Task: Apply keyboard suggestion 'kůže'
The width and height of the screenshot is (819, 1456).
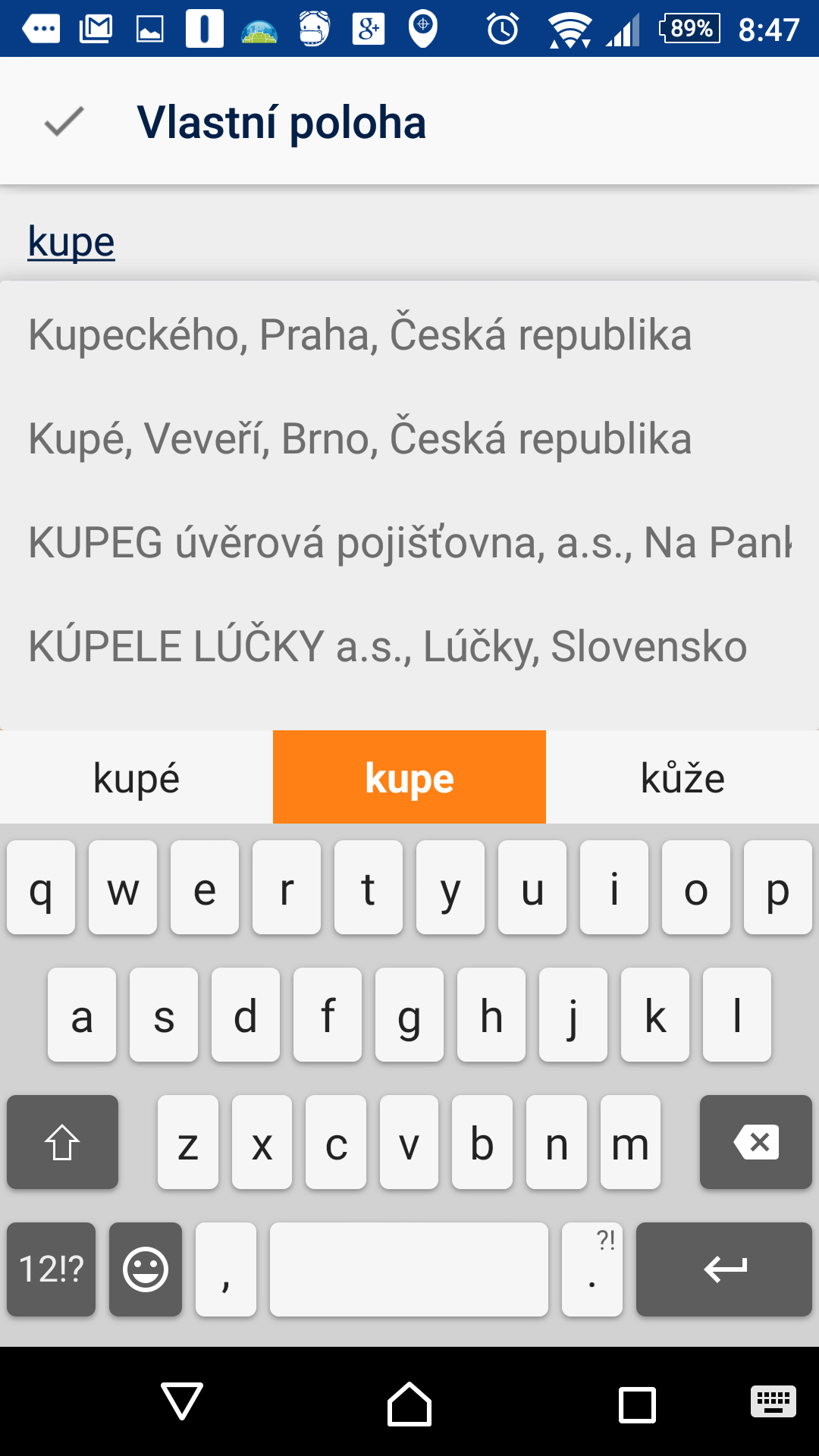Action: coord(682,778)
